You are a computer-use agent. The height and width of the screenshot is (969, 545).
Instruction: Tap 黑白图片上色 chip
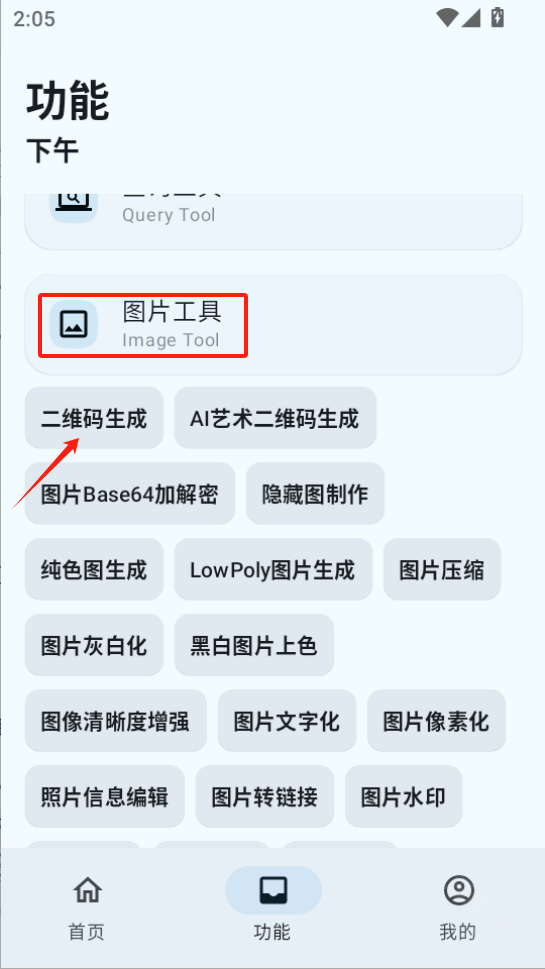pos(254,645)
